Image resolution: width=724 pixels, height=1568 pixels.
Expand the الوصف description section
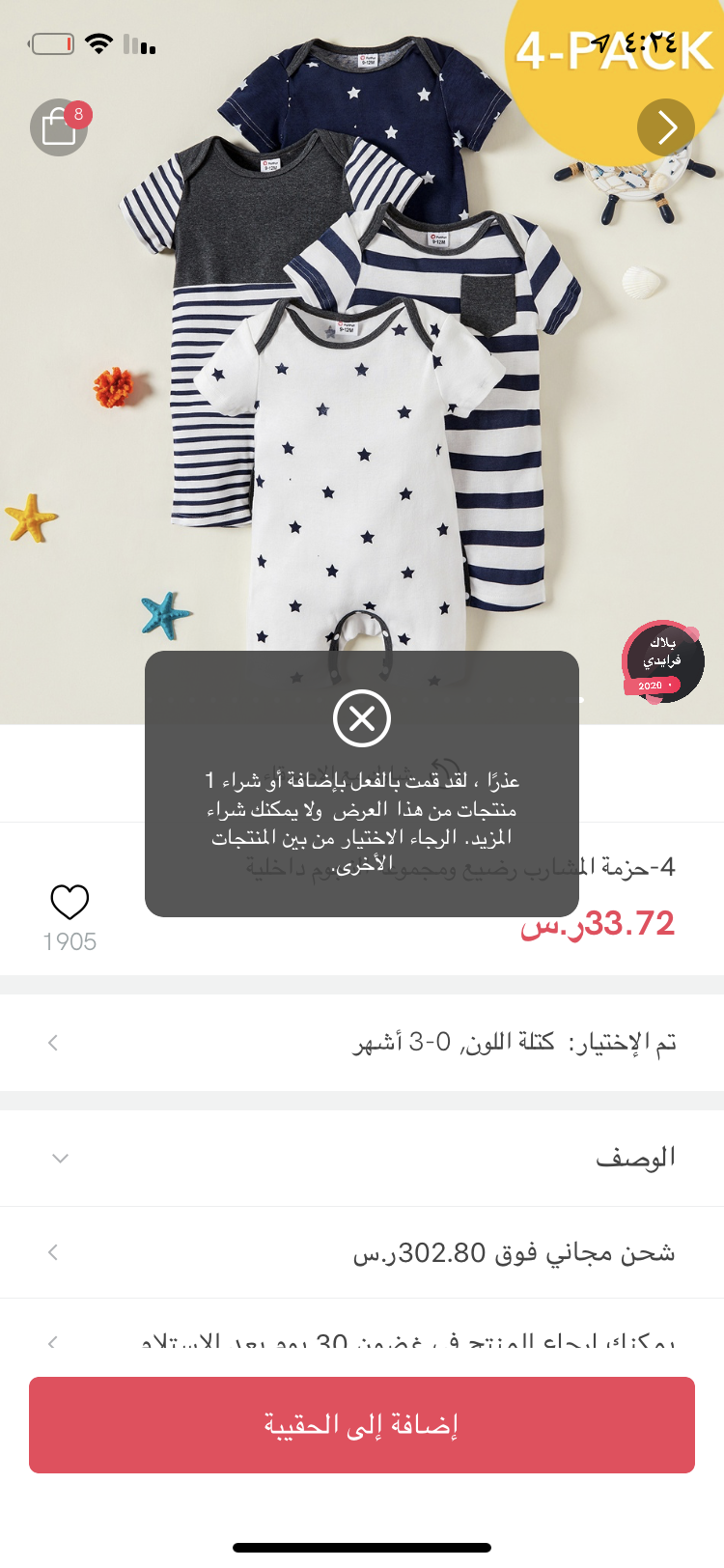[362, 1158]
